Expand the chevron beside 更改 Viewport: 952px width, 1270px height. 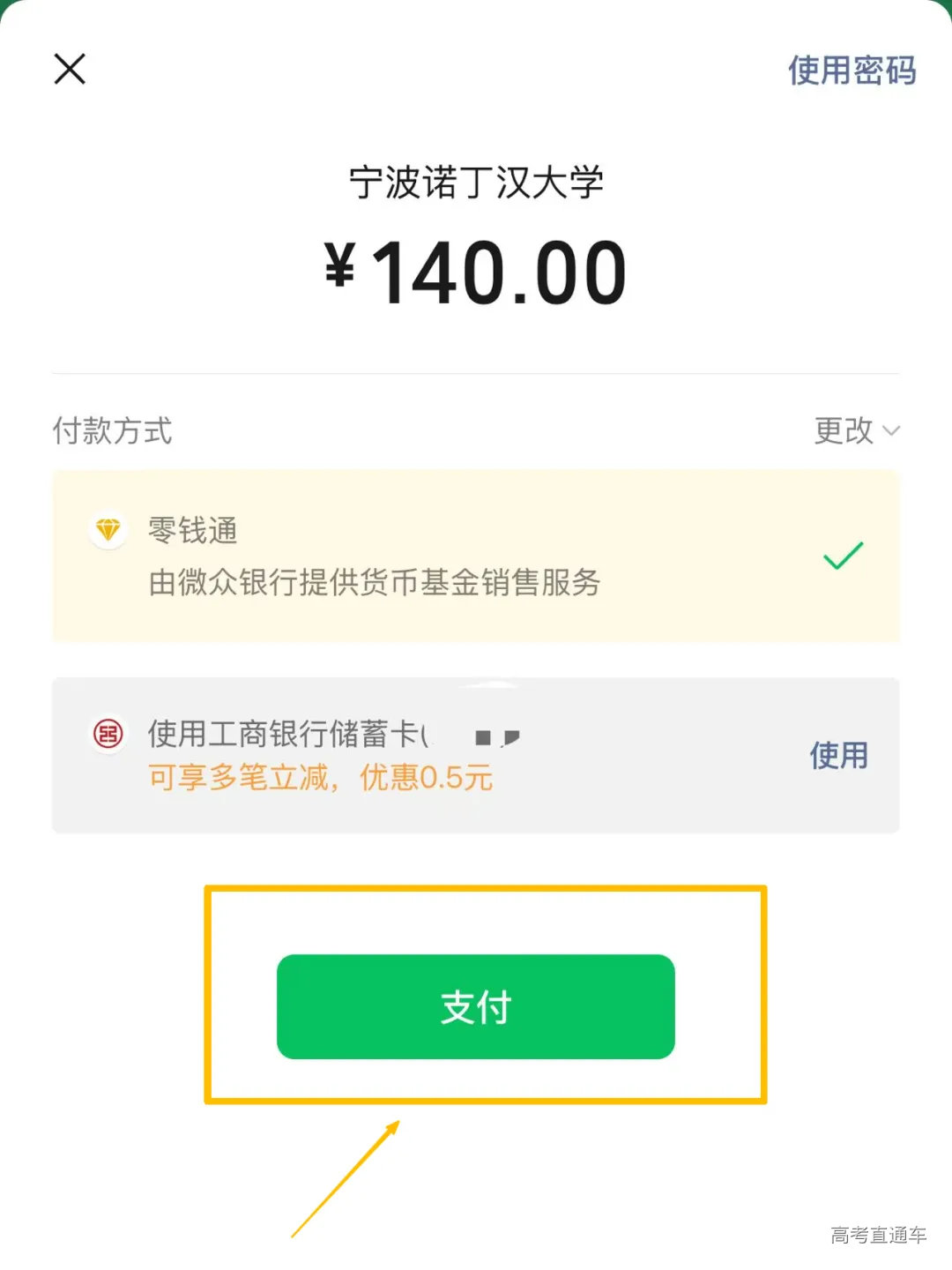pos(890,433)
